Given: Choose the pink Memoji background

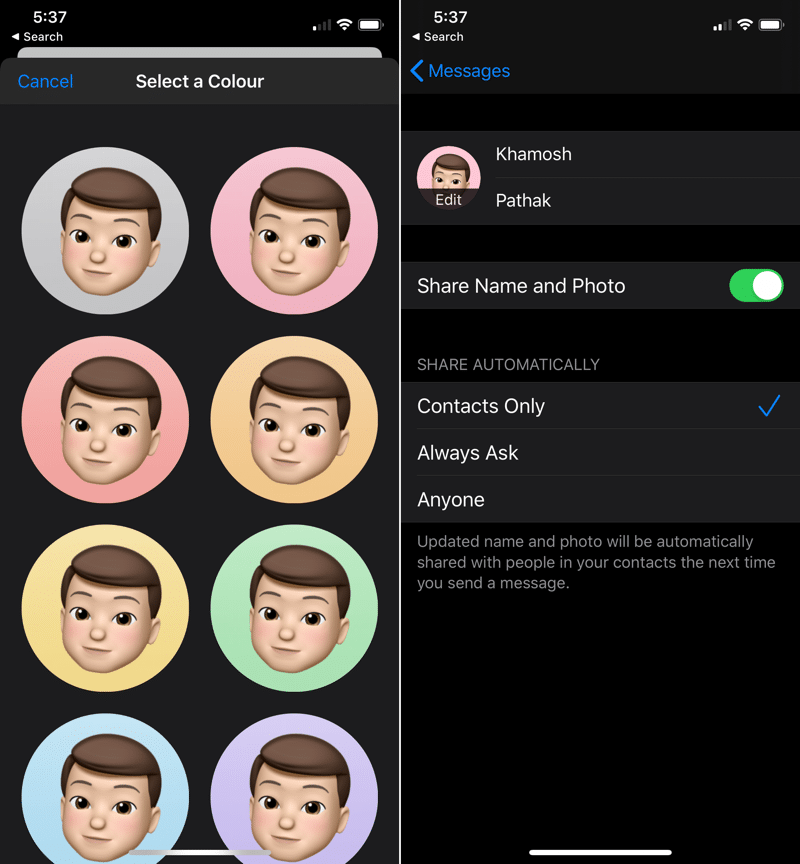Looking at the screenshot, I should tap(294, 231).
